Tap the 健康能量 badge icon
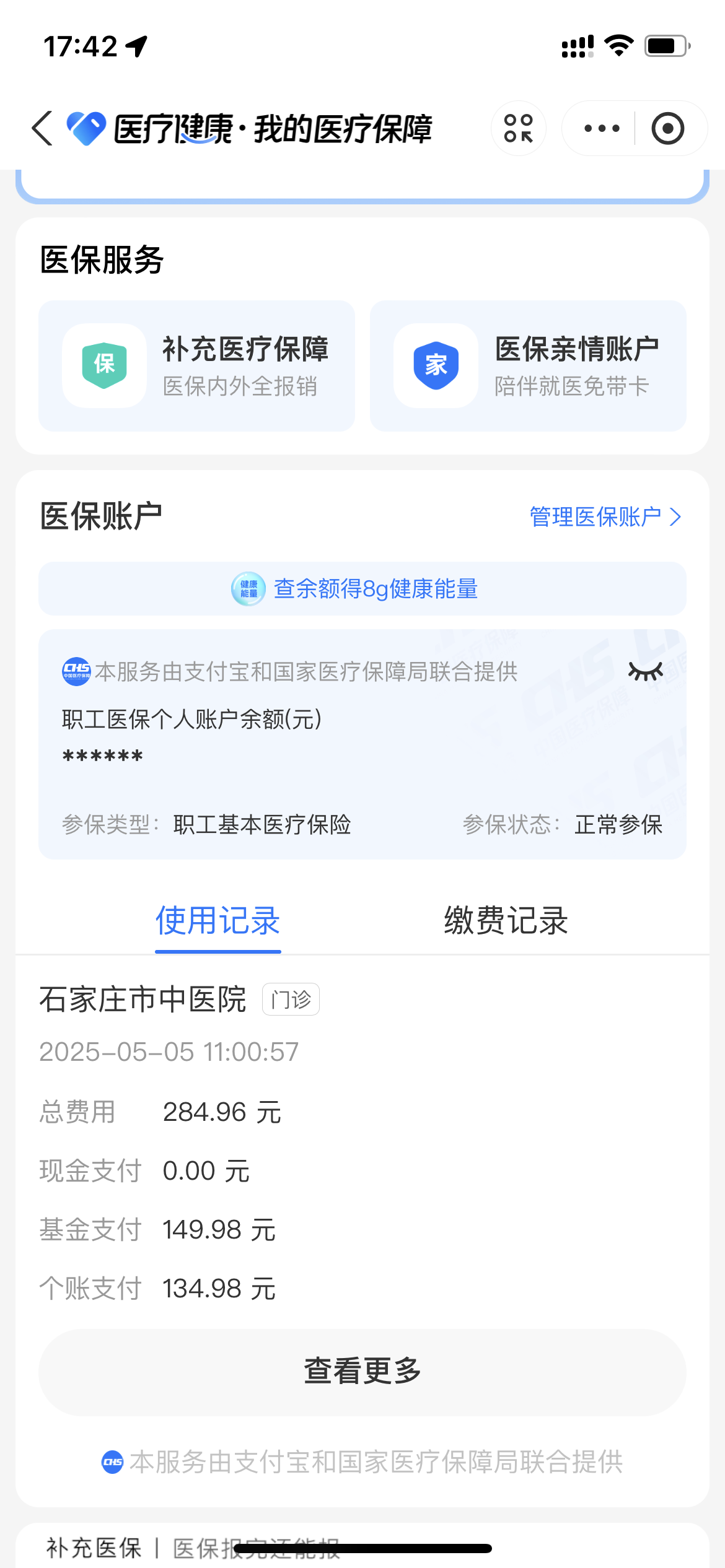 coord(248,589)
